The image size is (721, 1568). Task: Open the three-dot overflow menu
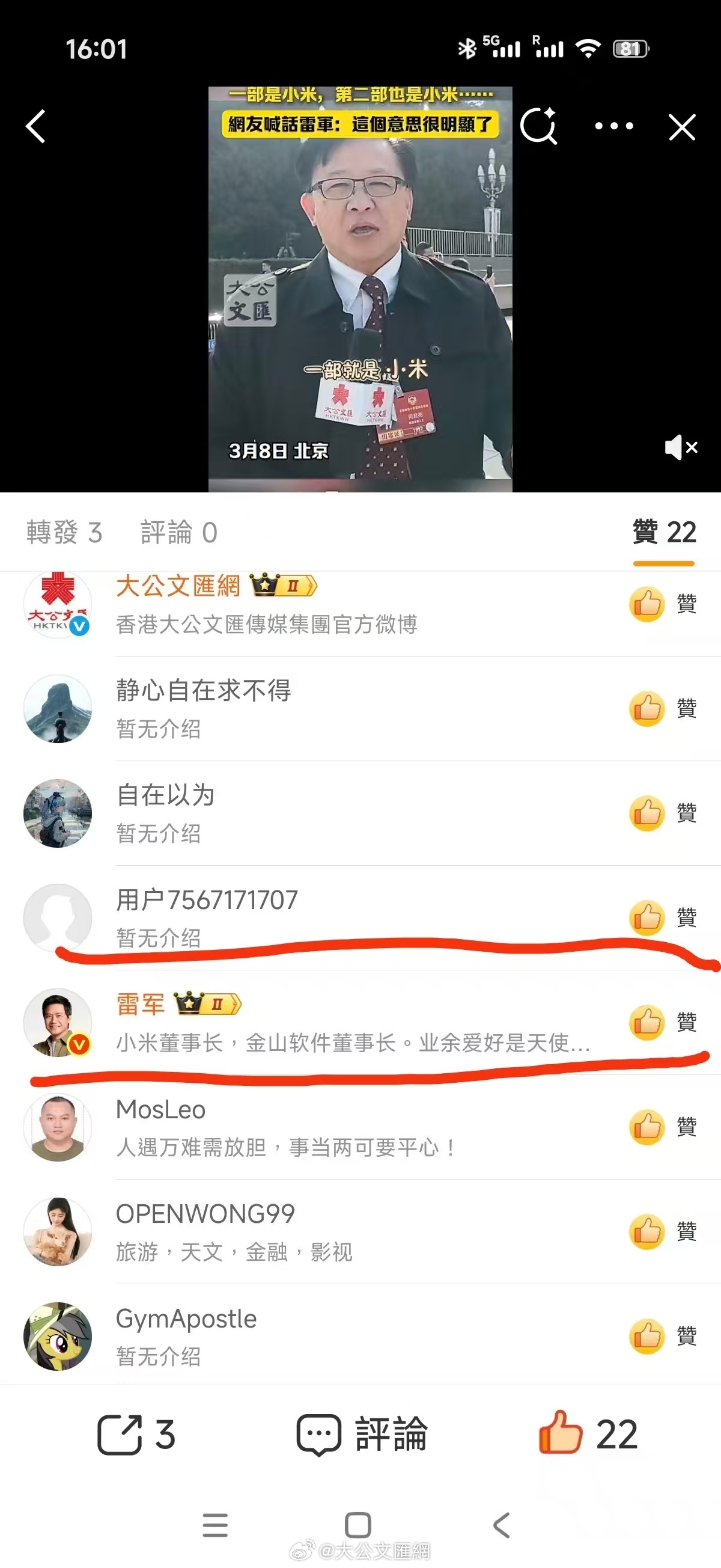[614, 126]
